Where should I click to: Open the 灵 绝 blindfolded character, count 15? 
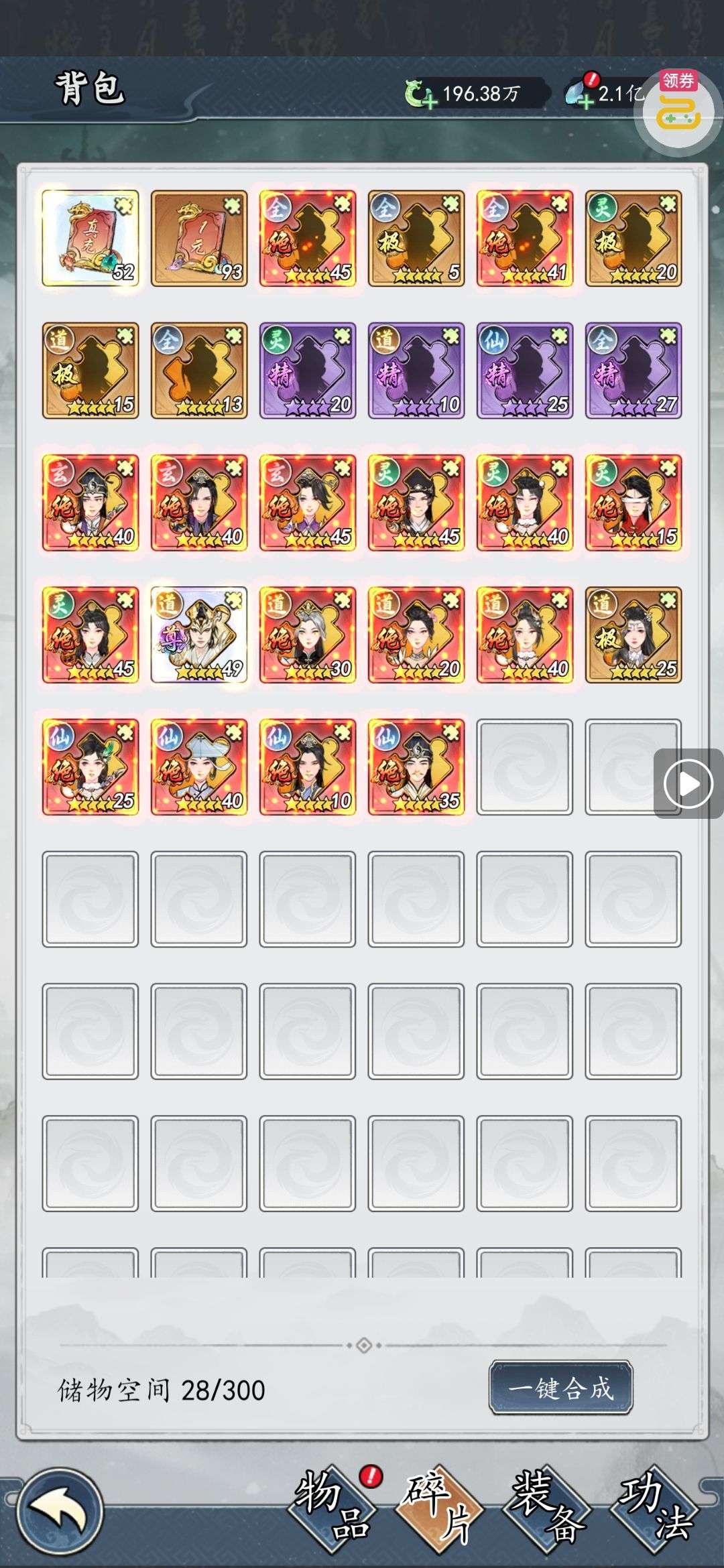click(633, 503)
